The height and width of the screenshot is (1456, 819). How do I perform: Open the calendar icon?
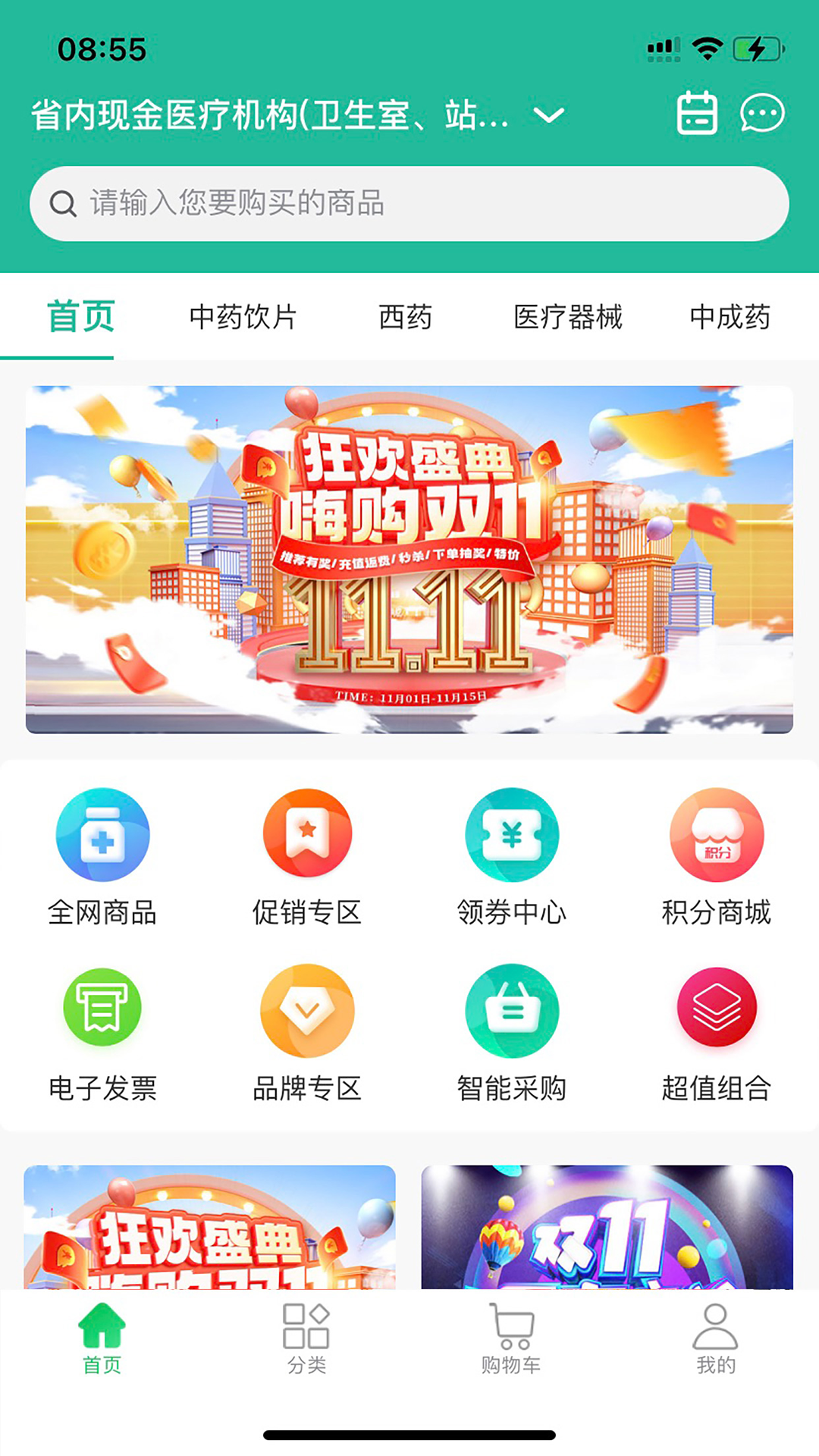pos(697,114)
